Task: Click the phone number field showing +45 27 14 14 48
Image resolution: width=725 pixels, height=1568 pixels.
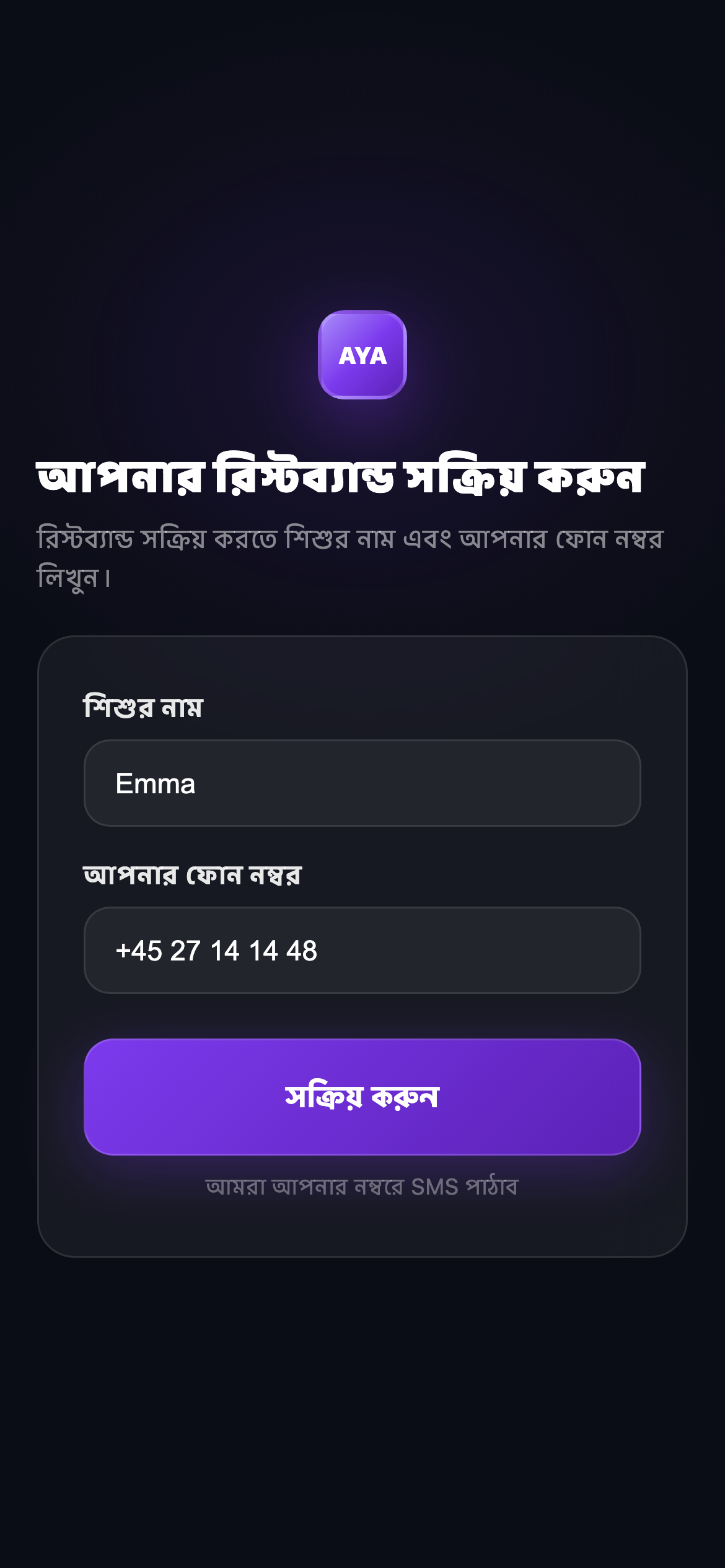Action: (x=362, y=952)
